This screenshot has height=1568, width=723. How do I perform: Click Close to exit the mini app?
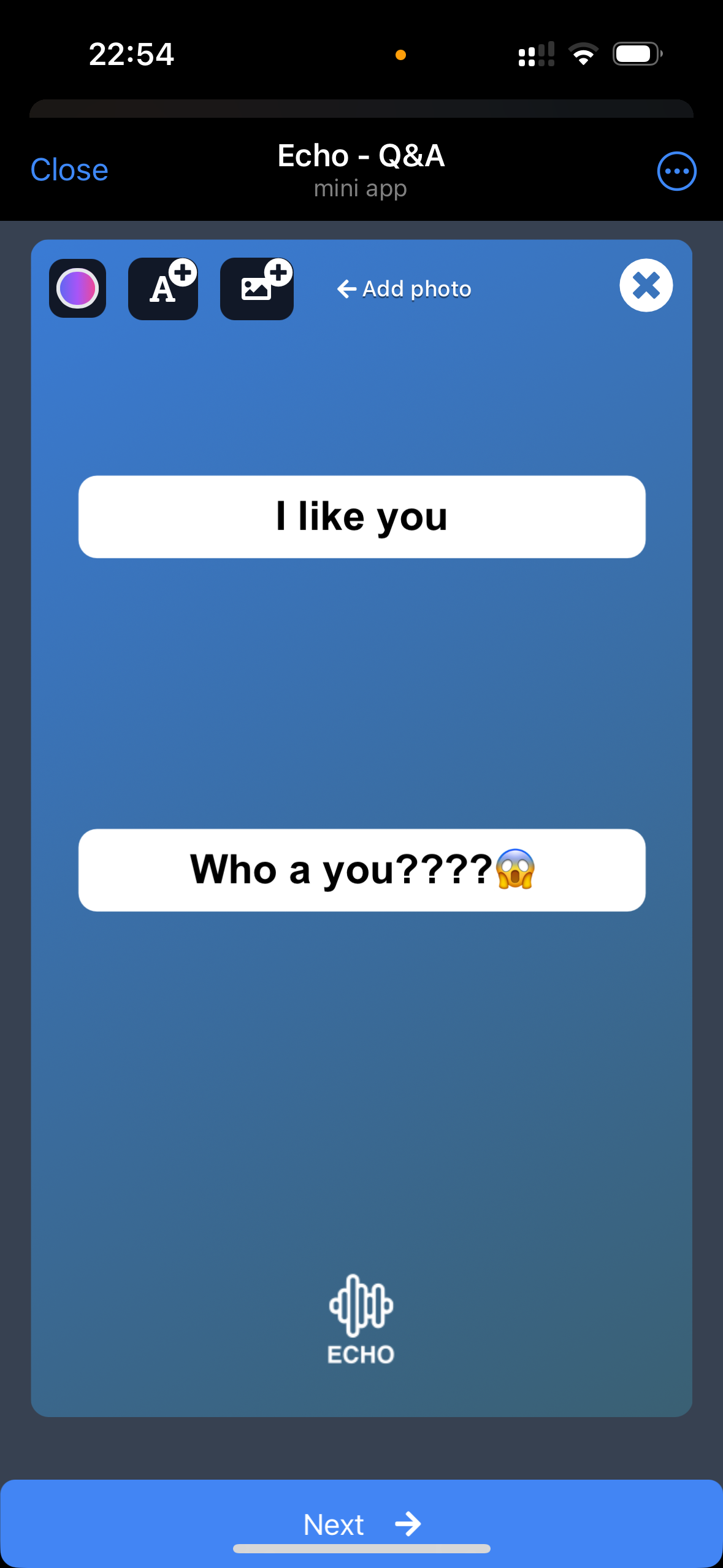69,170
